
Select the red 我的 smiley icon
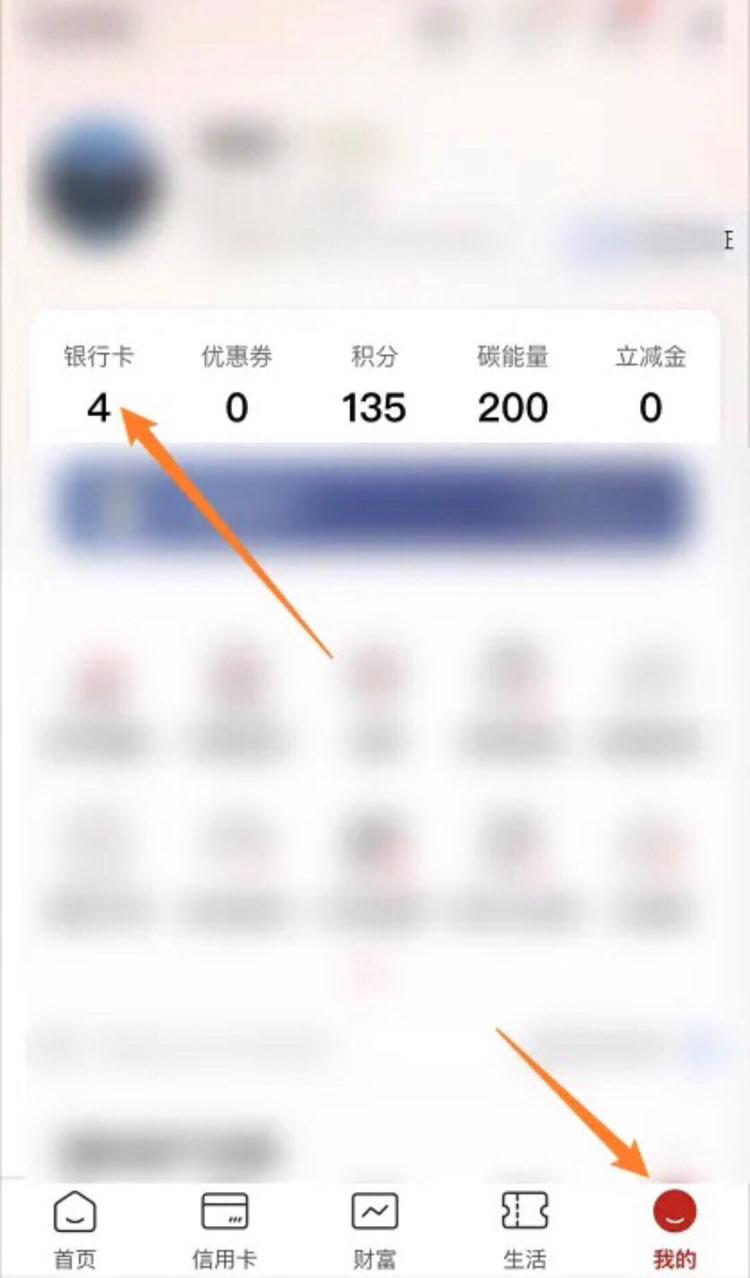coord(675,1211)
